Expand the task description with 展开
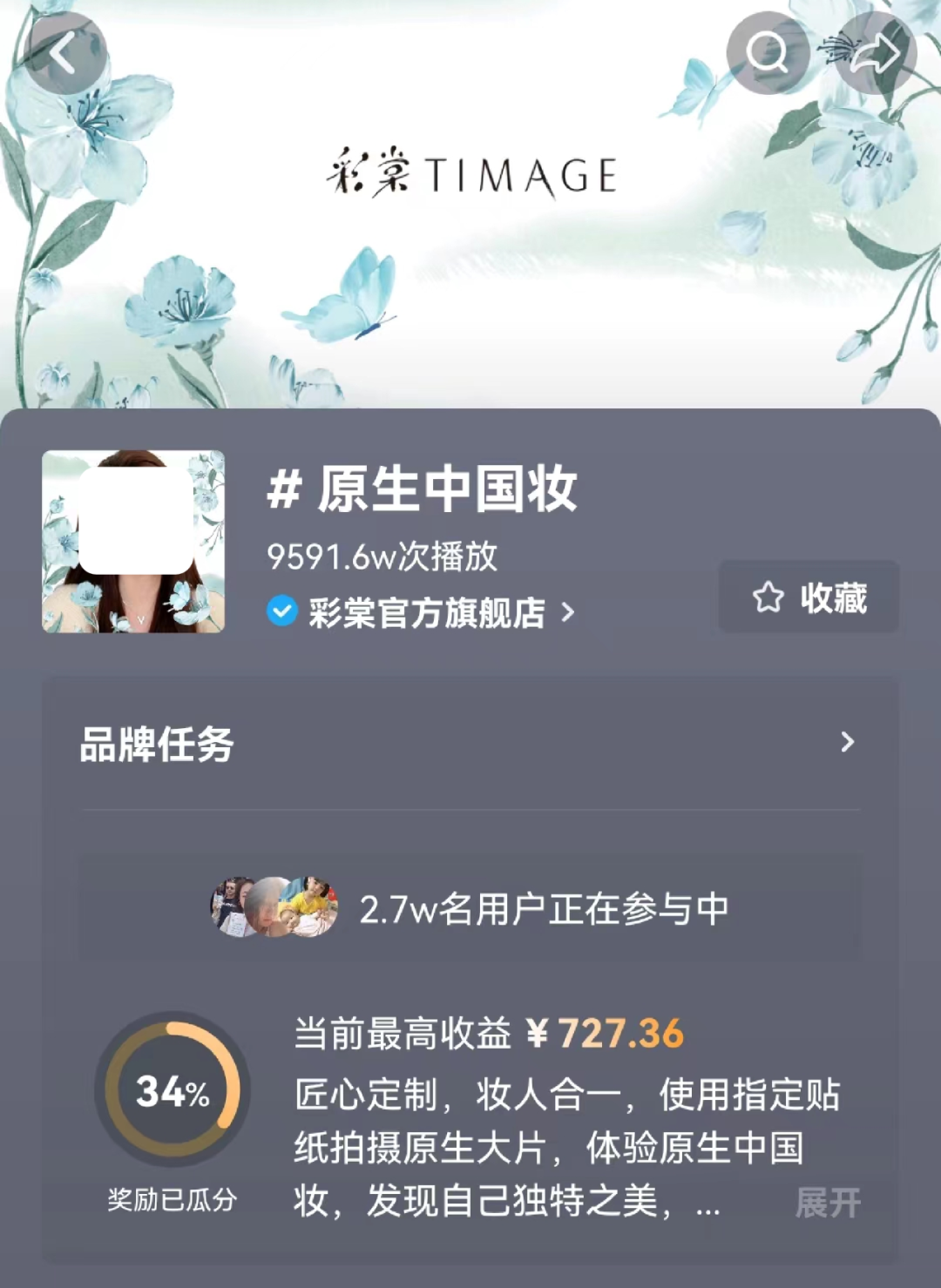The image size is (941, 1288). tap(827, 1203)
